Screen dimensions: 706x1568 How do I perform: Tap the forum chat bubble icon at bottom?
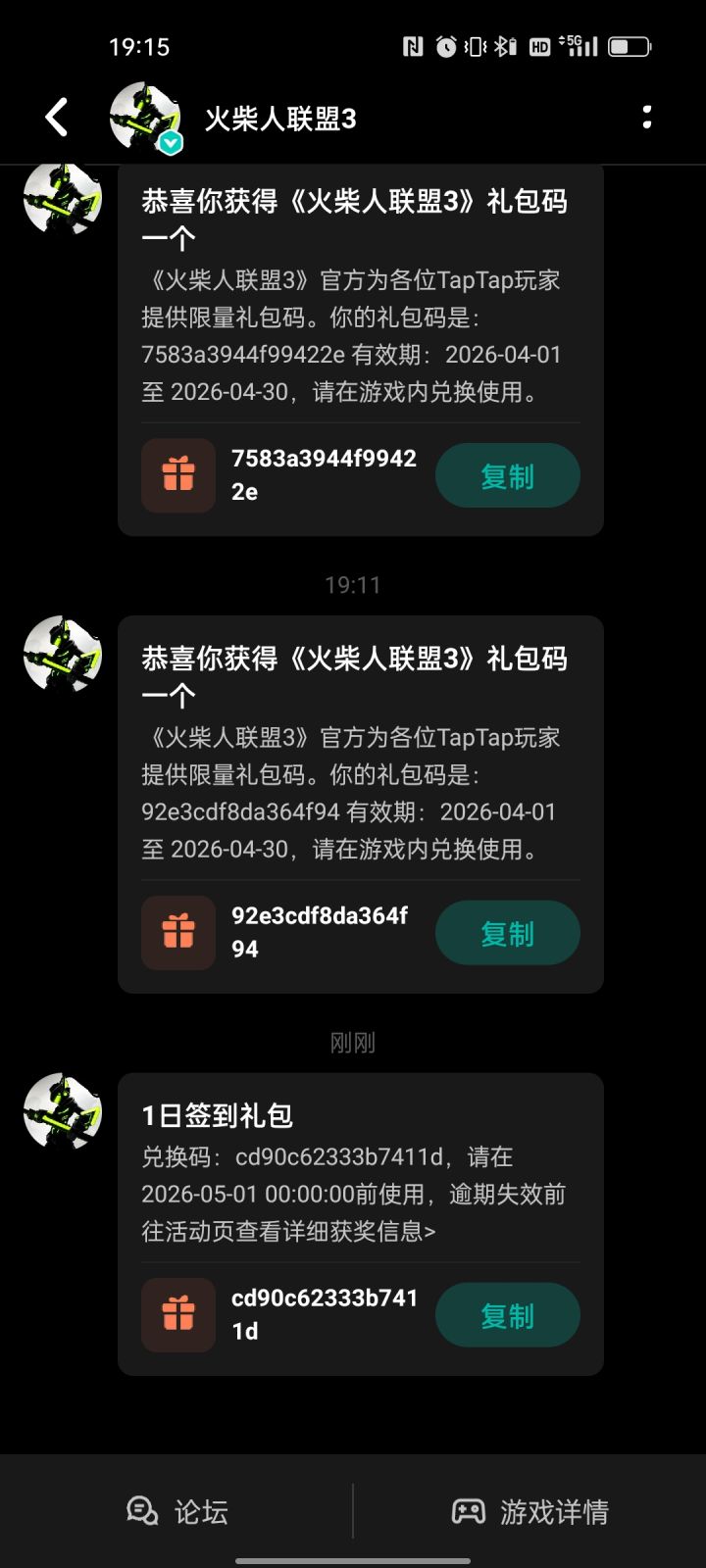(143, 1511)
